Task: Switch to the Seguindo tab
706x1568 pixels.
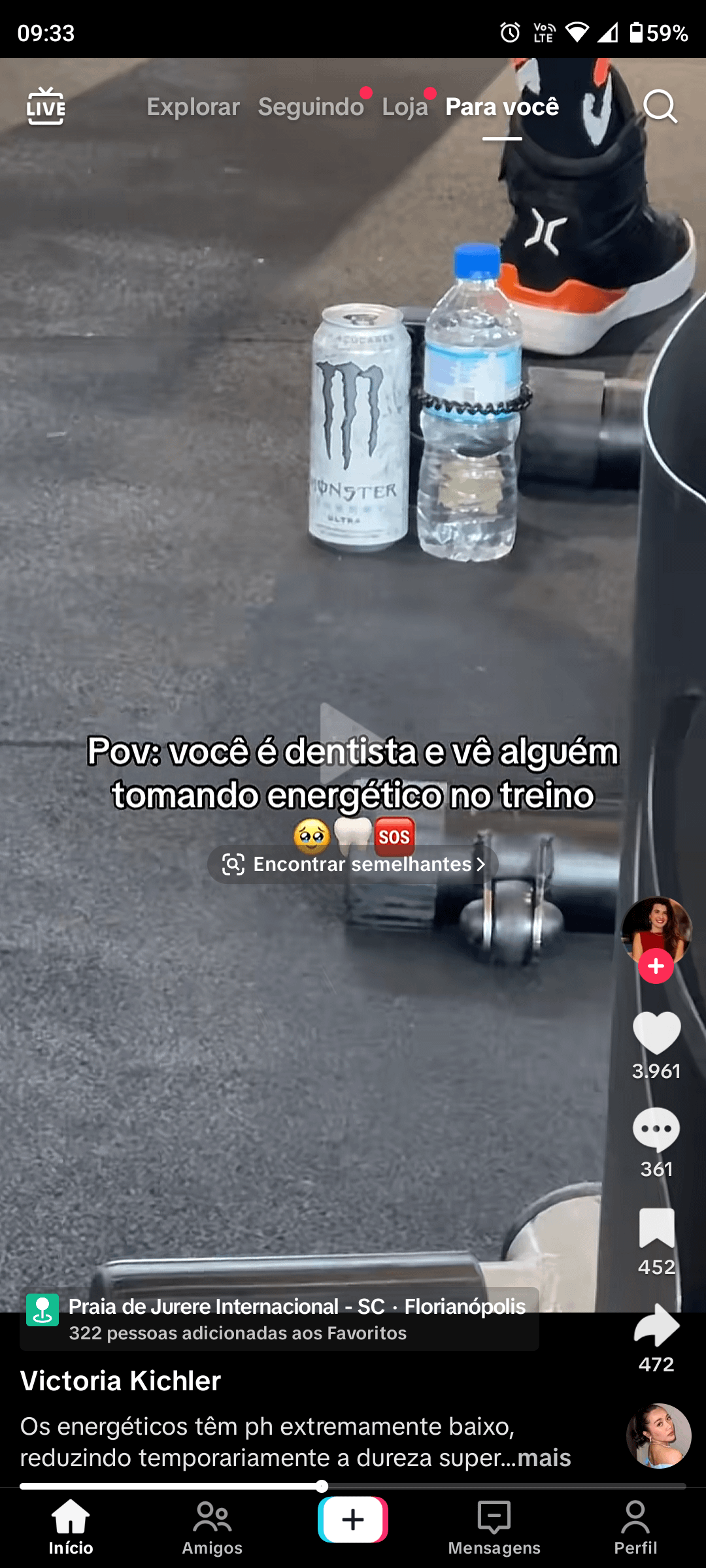Action: point(311,106)
